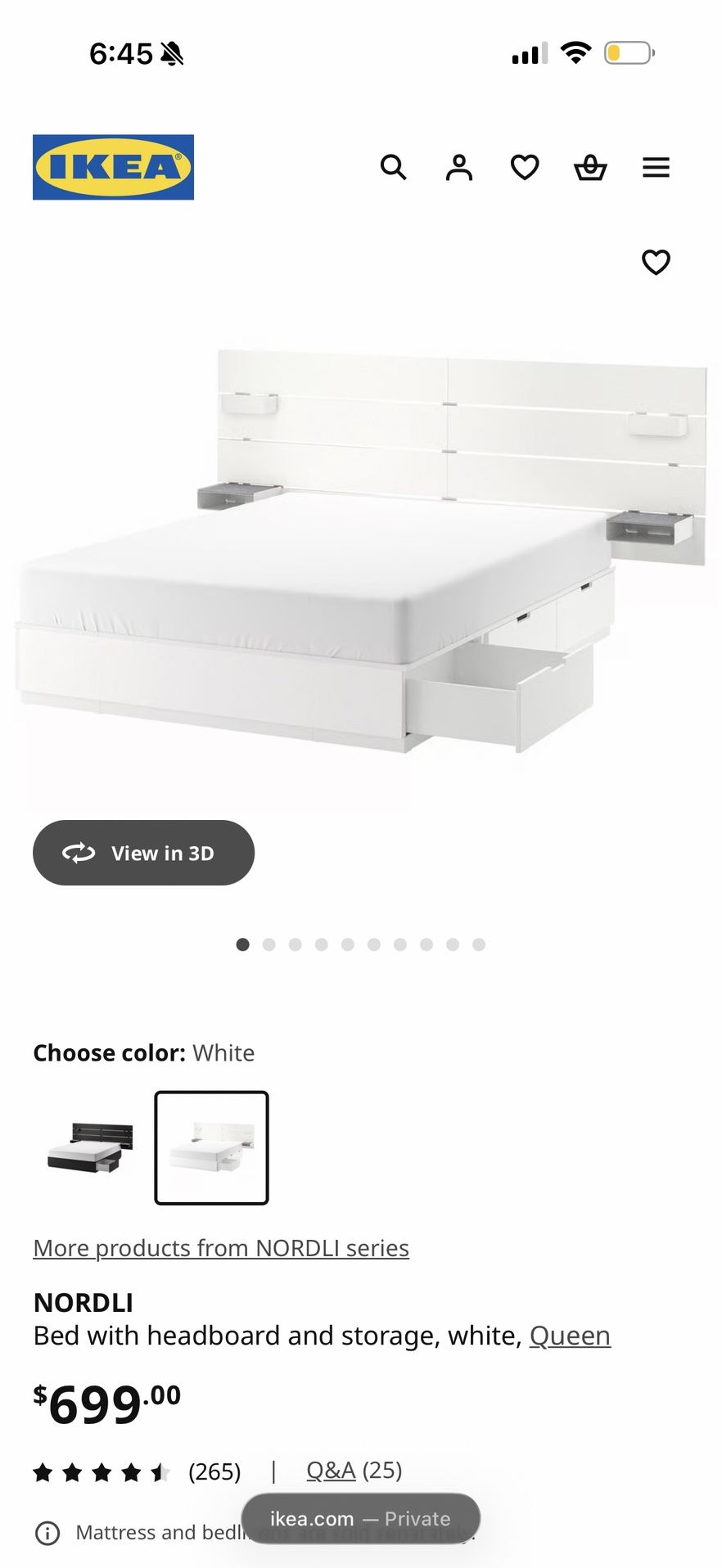This screenshot has height=1568, width=722.
Task: Go to the IKEA home page logo
Action: [x=113, y=167]
